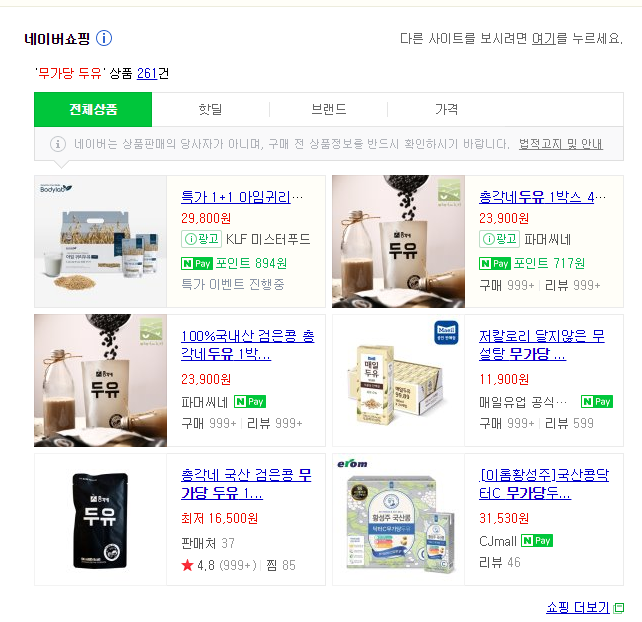The width and height of the screenshot is (642, 622).
Task: Open the 100%국내산 검은콩 총각네두유 product link
Action: click(247, 345)
